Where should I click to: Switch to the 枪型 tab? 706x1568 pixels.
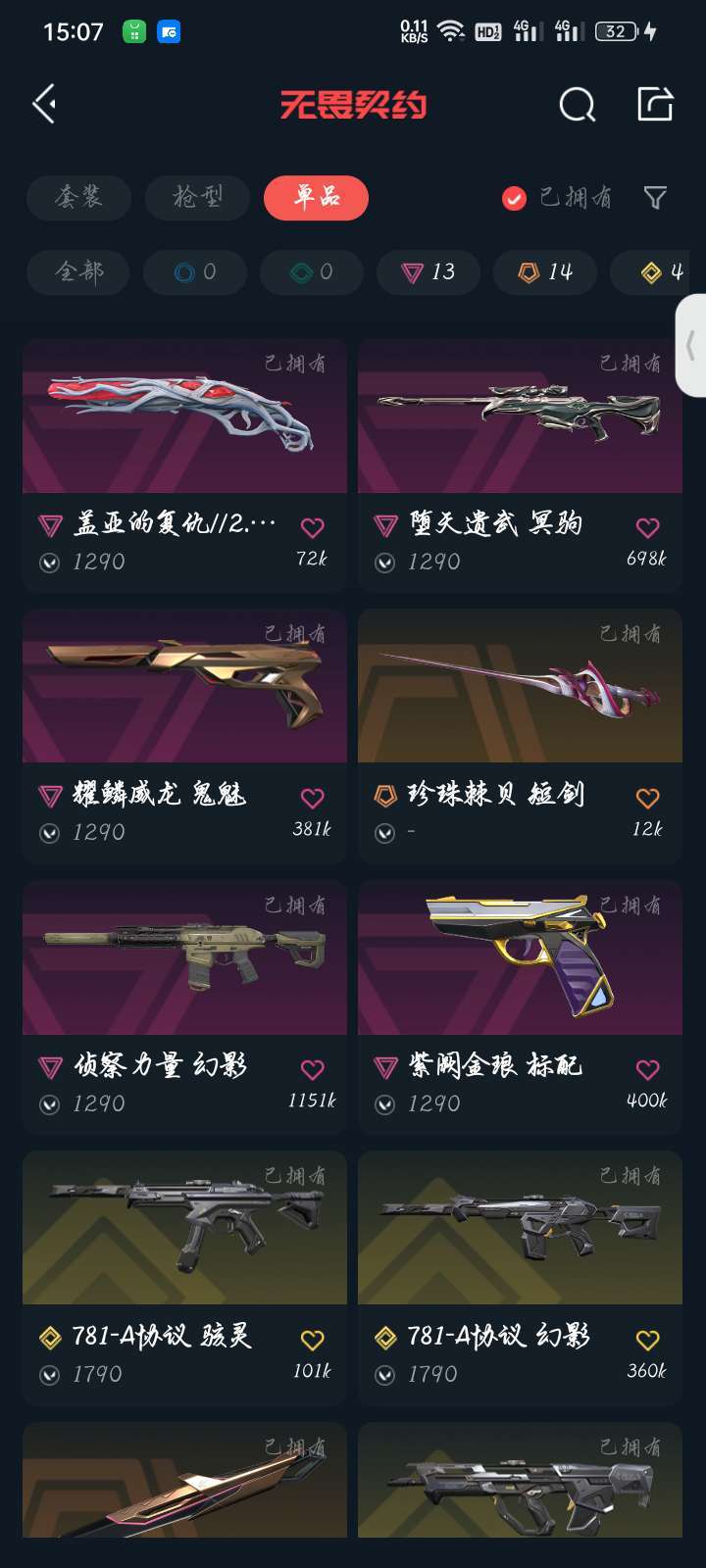197,198
